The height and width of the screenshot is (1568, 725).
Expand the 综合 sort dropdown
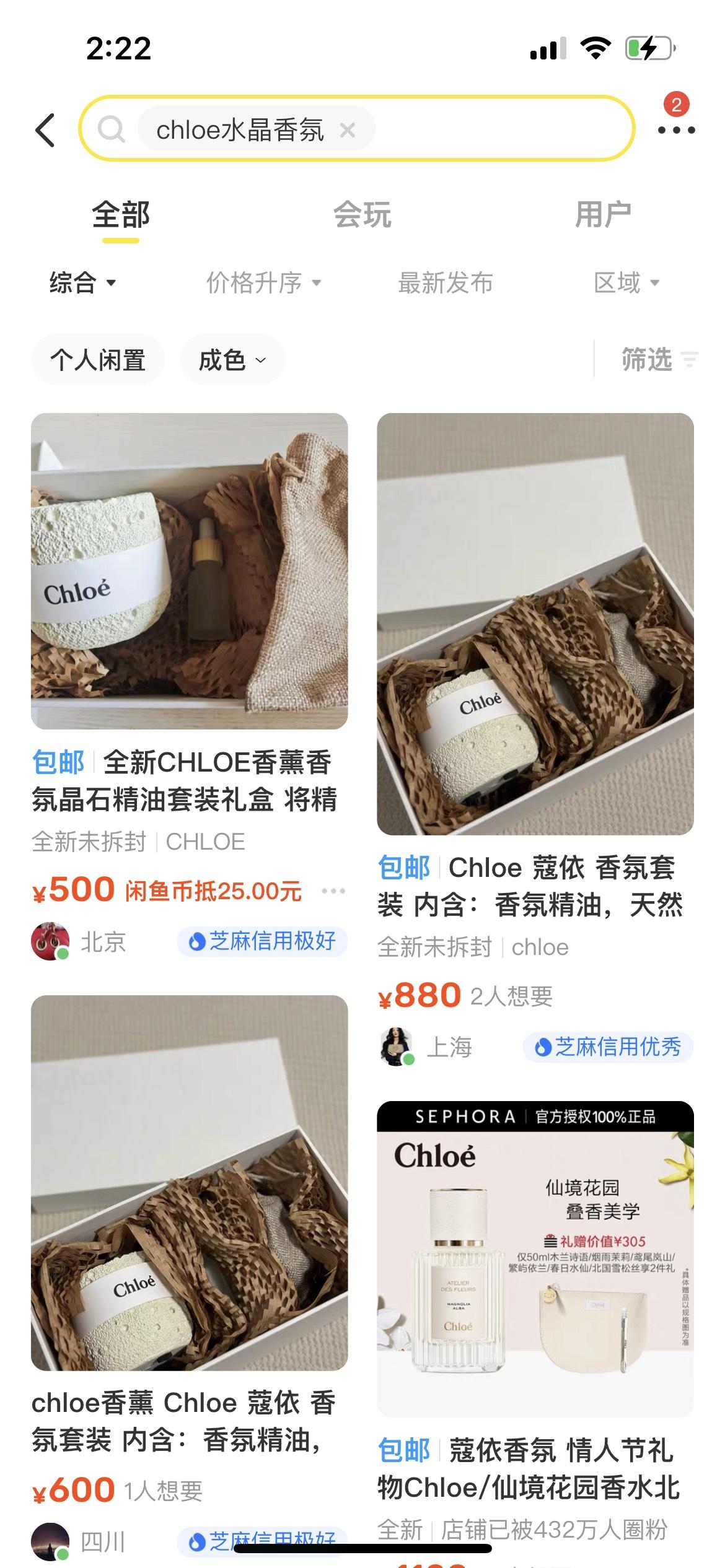pos(82,283)
